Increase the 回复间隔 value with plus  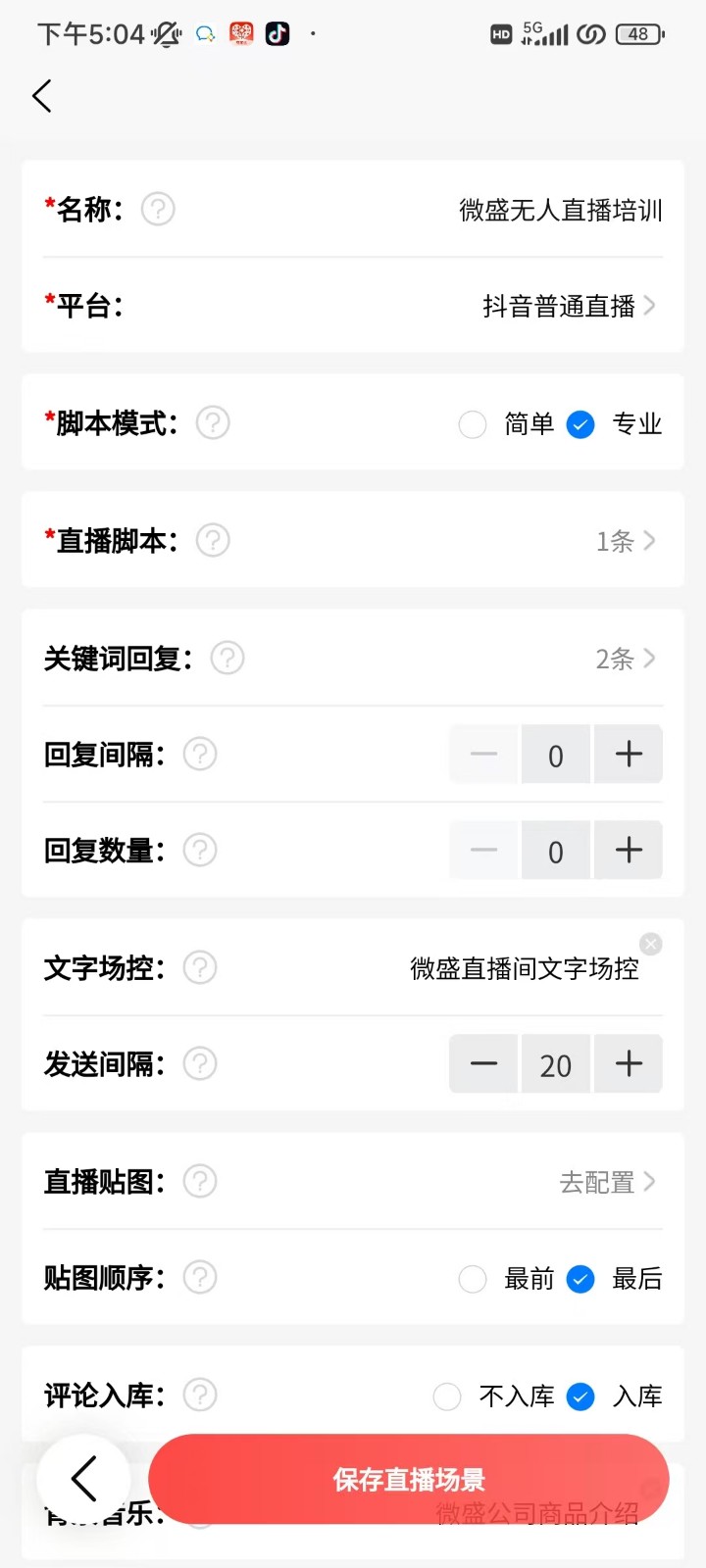pos(629,754)
